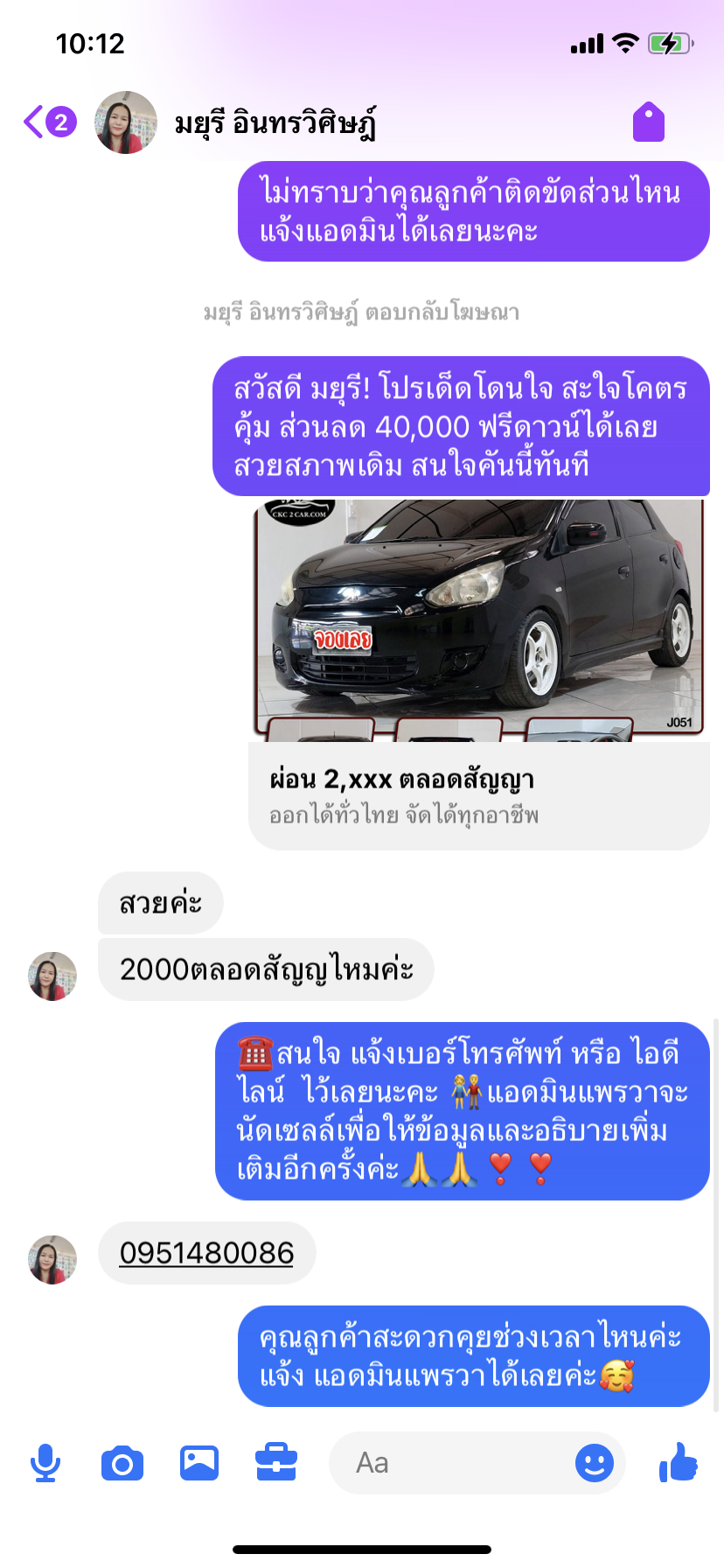Screen dimensions: 724x1568
Task: Open มยุรี อินทรวิศิษฎ์ profile header
Action: pyautogui.click(x=275, y=123)
